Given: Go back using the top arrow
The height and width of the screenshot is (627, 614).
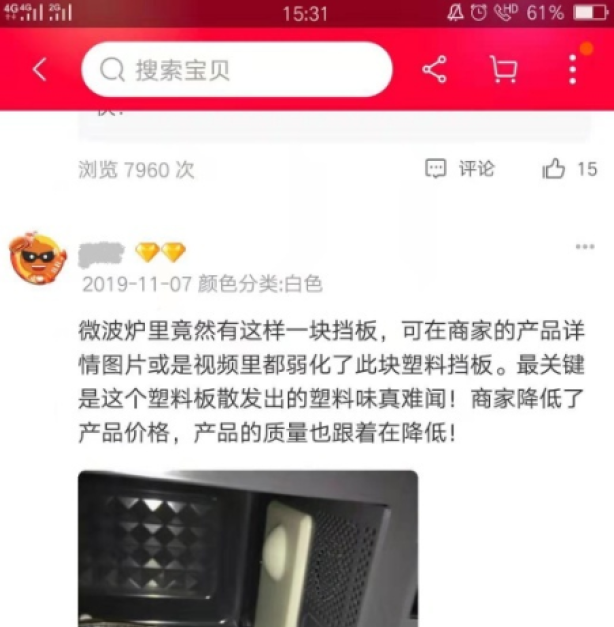Looking at the screenshot, I should click(x=39, y=70).
